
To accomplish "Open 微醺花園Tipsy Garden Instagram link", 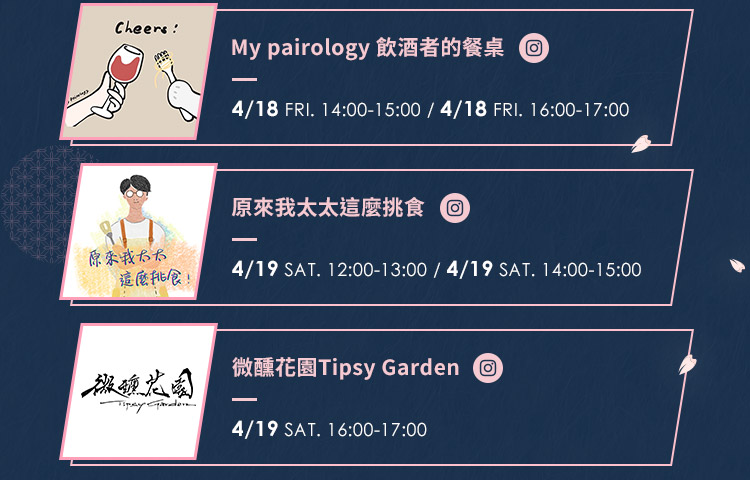I will click(x=488, y=368).
